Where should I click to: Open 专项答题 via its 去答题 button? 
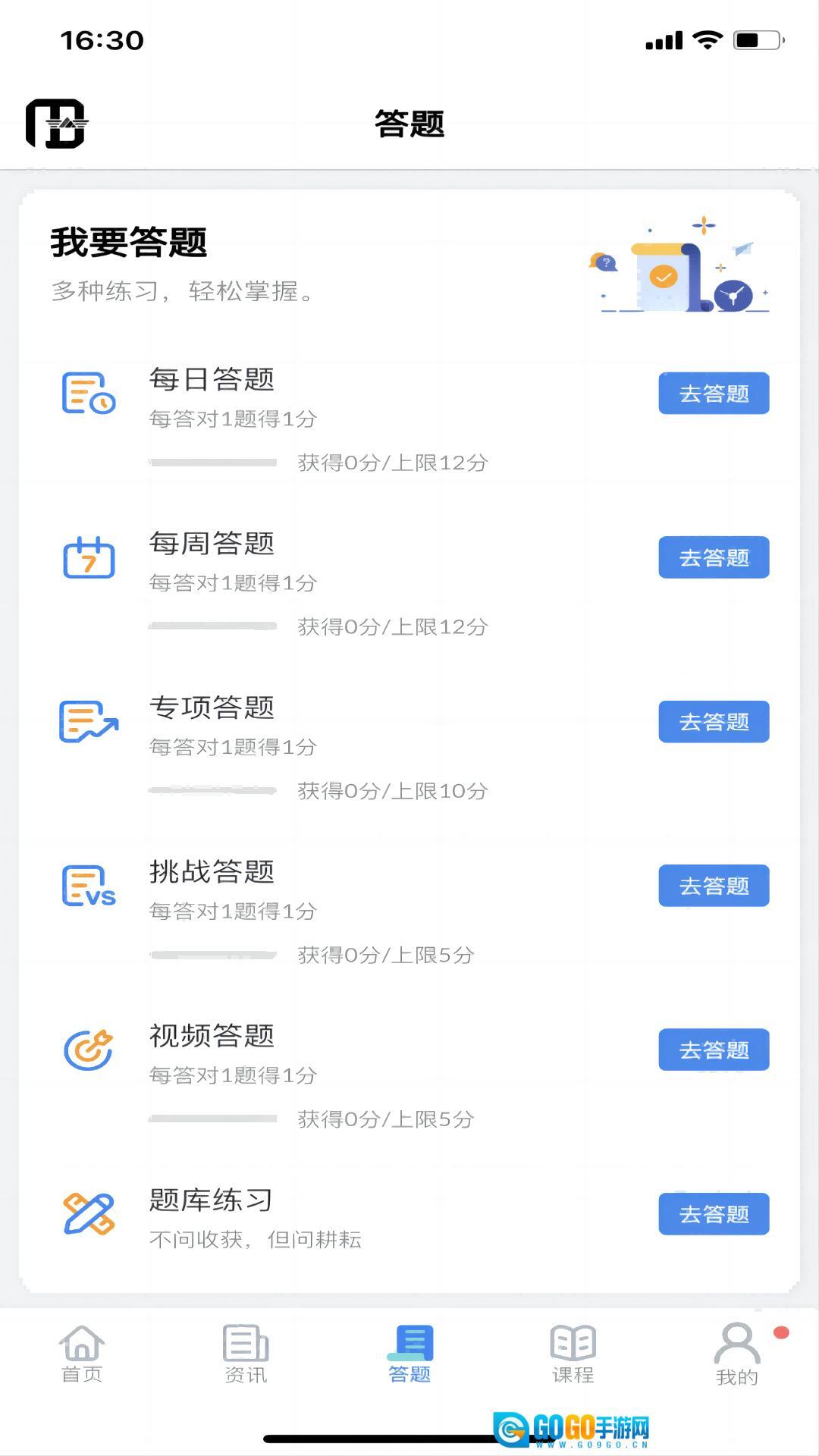(714, 722)
